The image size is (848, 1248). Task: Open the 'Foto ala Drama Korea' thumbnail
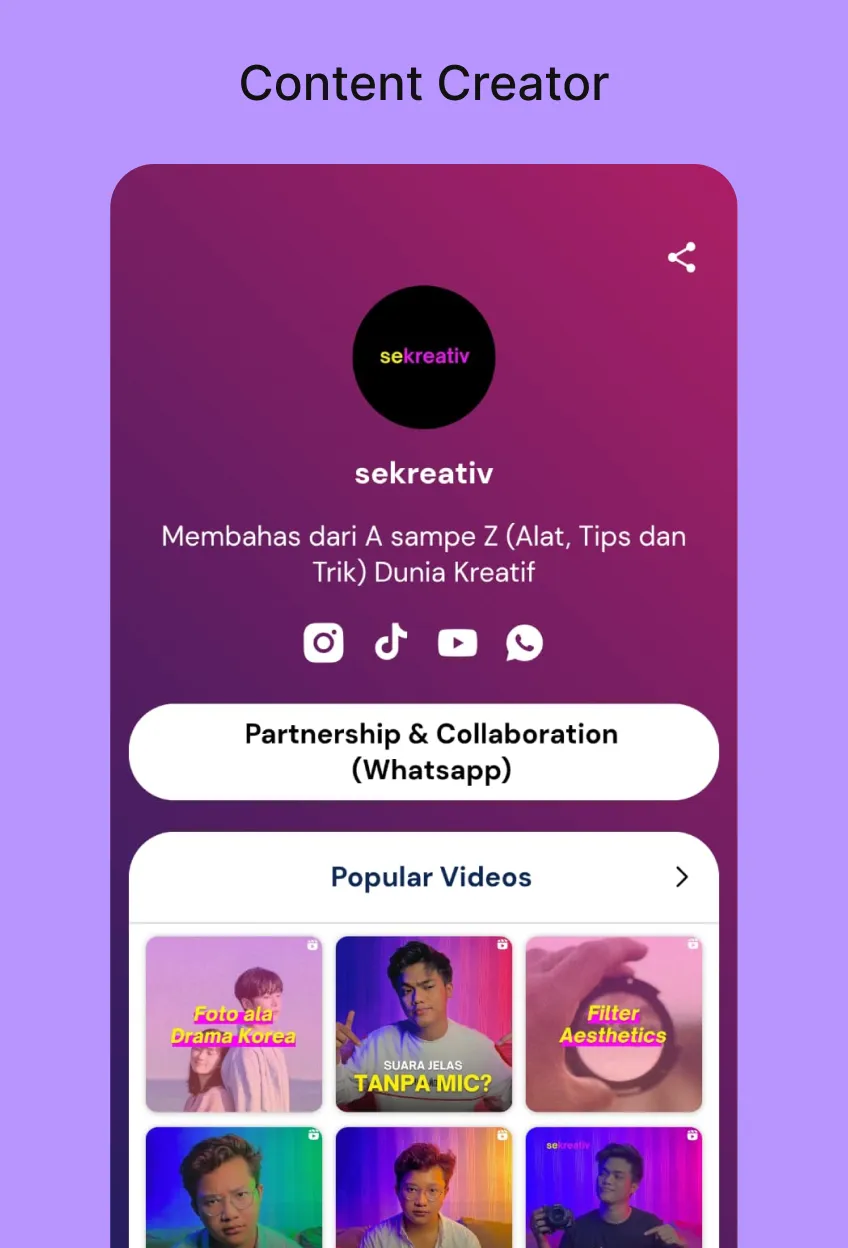click(x=234, y=1024)
